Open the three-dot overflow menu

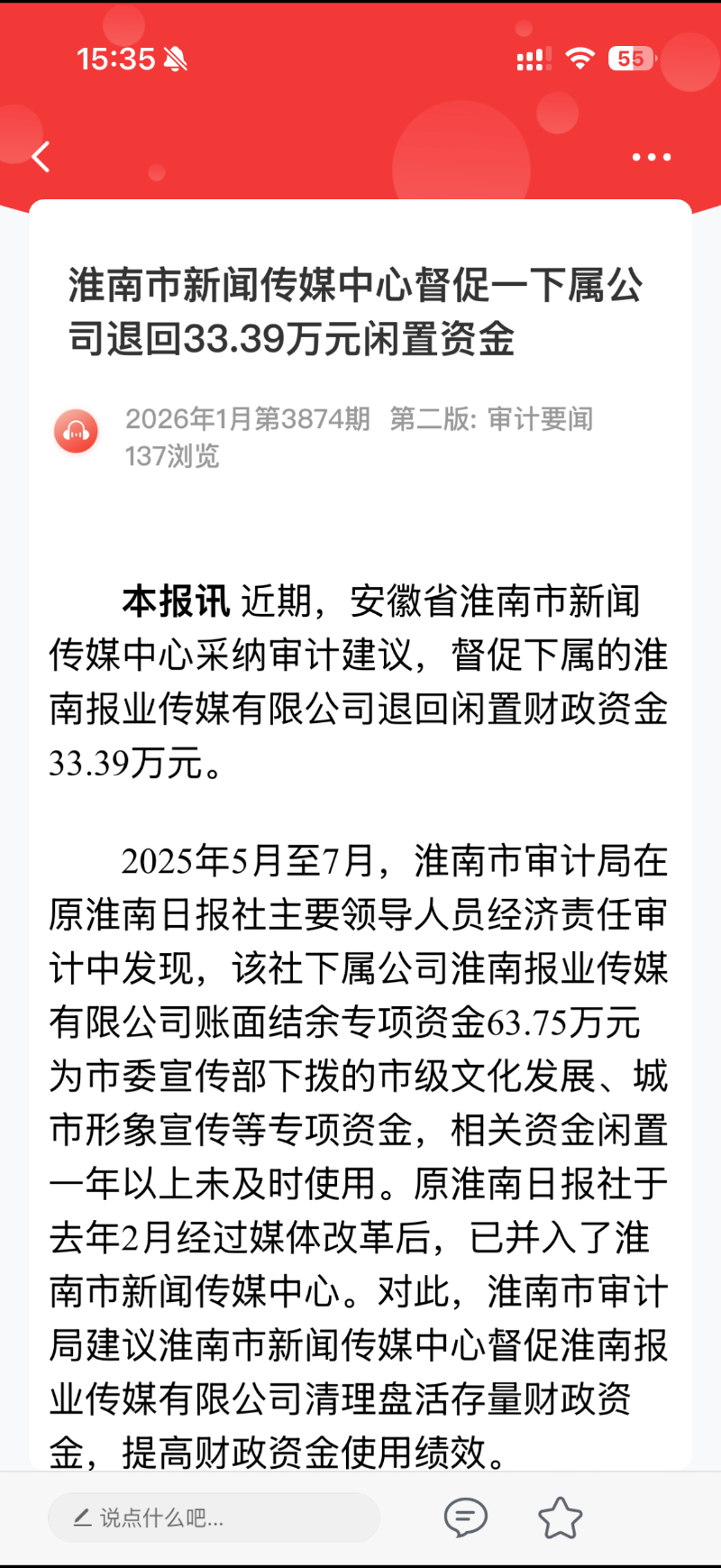pyautogui.click(x=651, y=157)
